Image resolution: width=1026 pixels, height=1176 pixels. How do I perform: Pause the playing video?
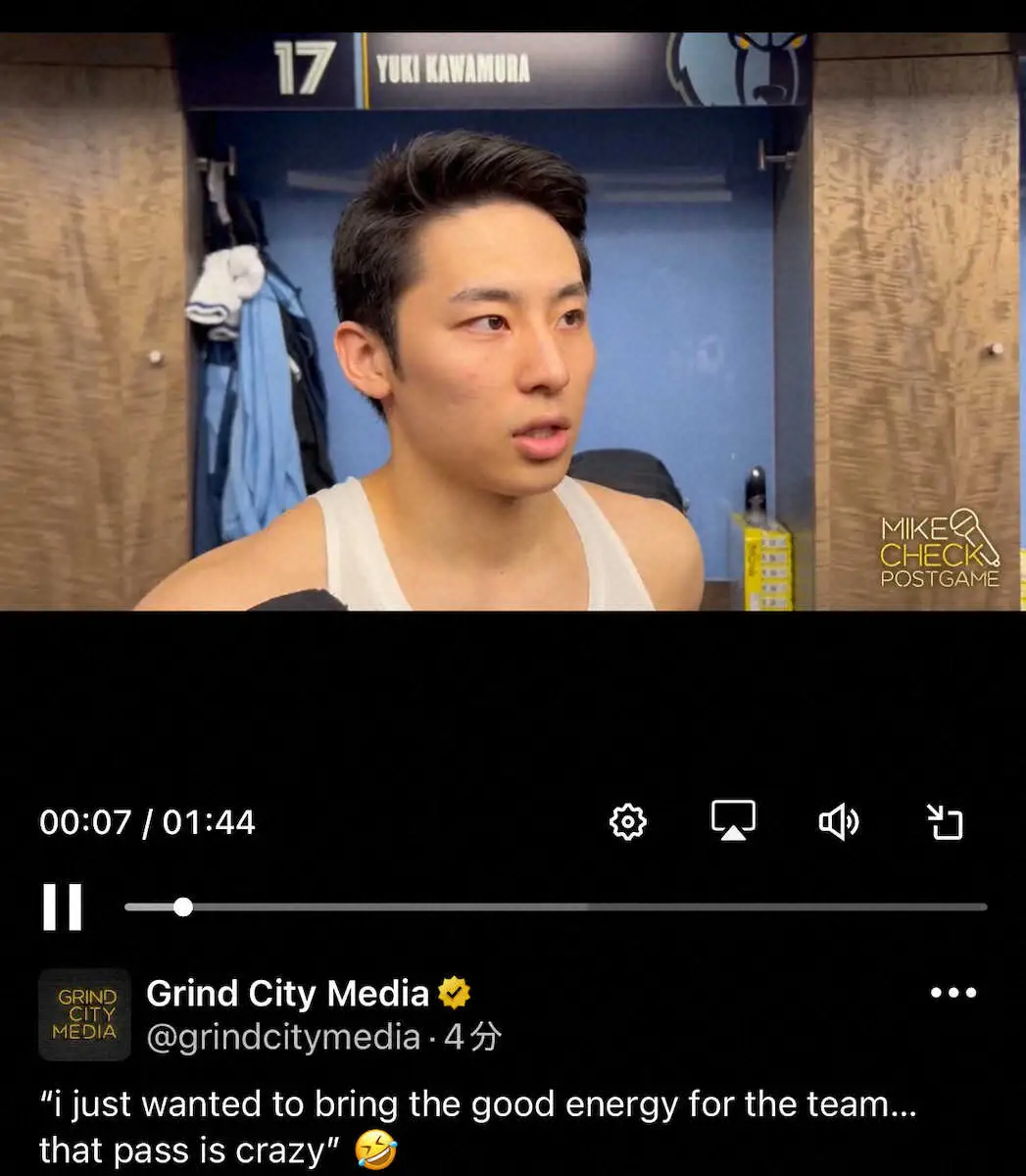pos(63,907)
